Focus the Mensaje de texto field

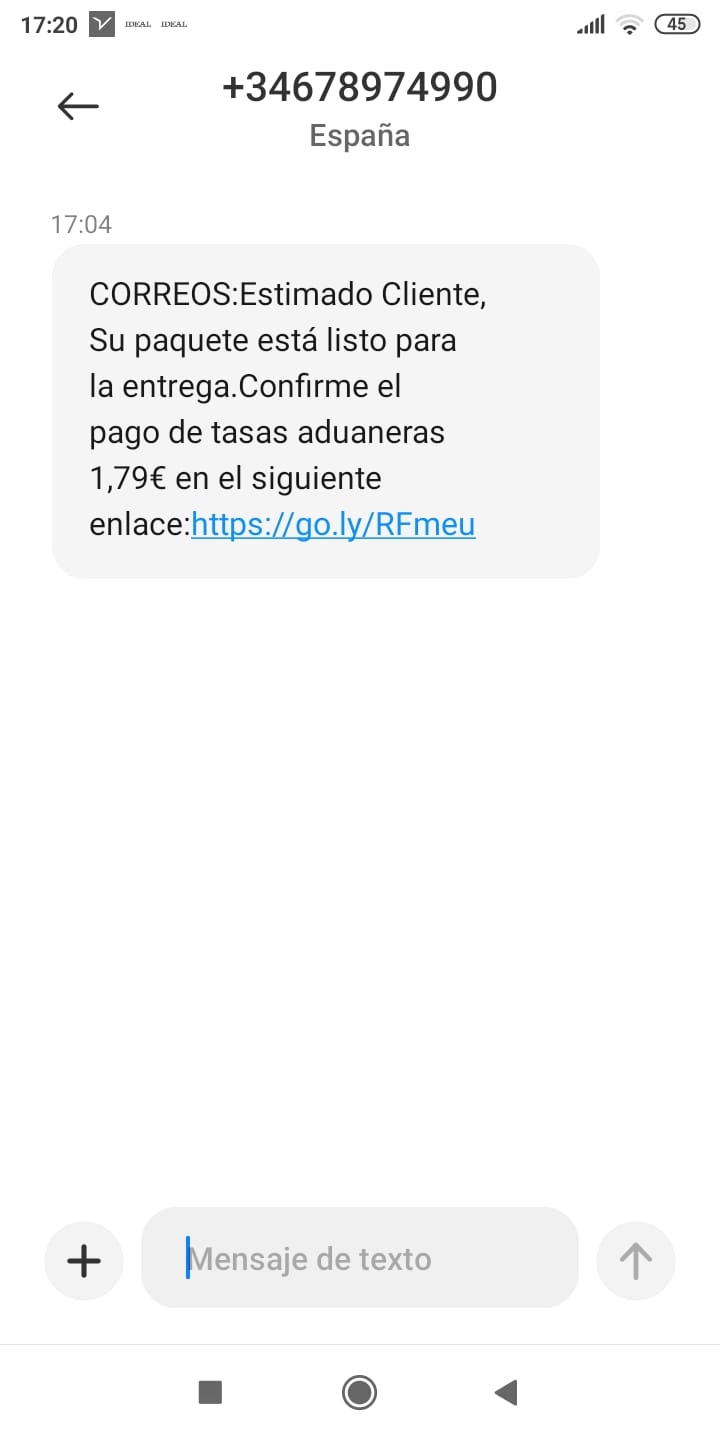[360, 1258]
